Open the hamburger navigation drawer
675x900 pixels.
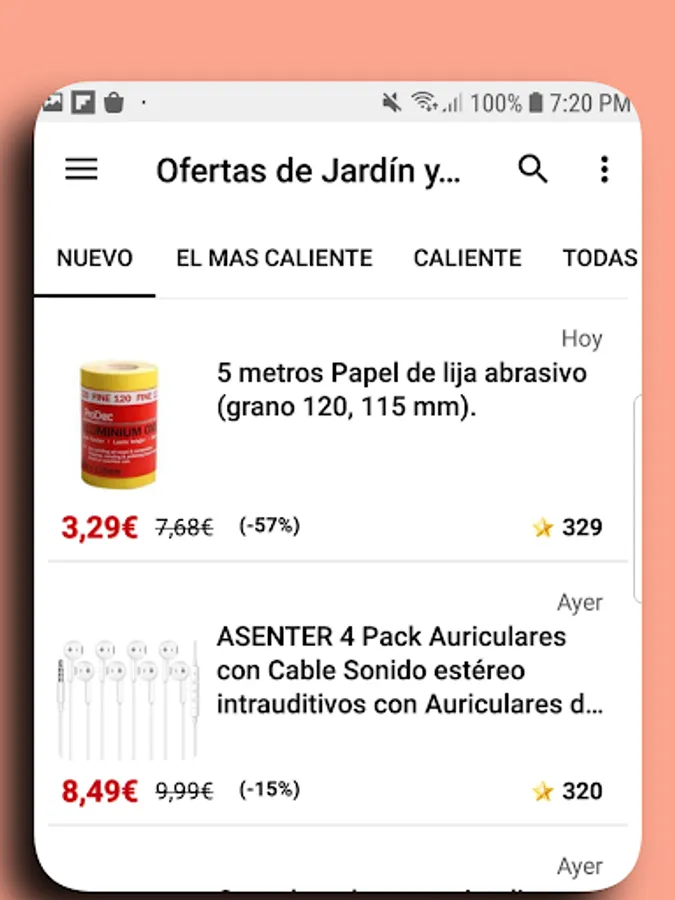pos(81,170)
